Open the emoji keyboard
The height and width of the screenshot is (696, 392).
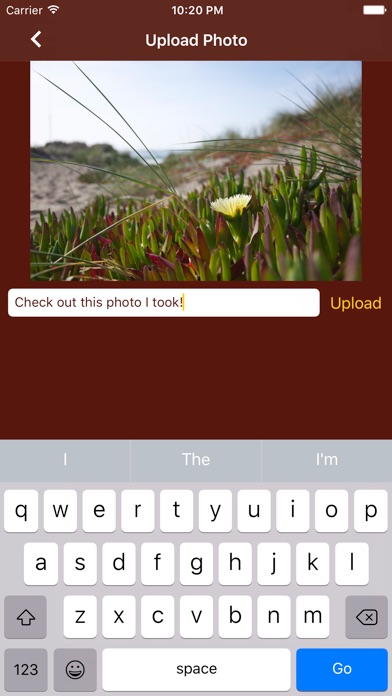(x=75, y=669)
